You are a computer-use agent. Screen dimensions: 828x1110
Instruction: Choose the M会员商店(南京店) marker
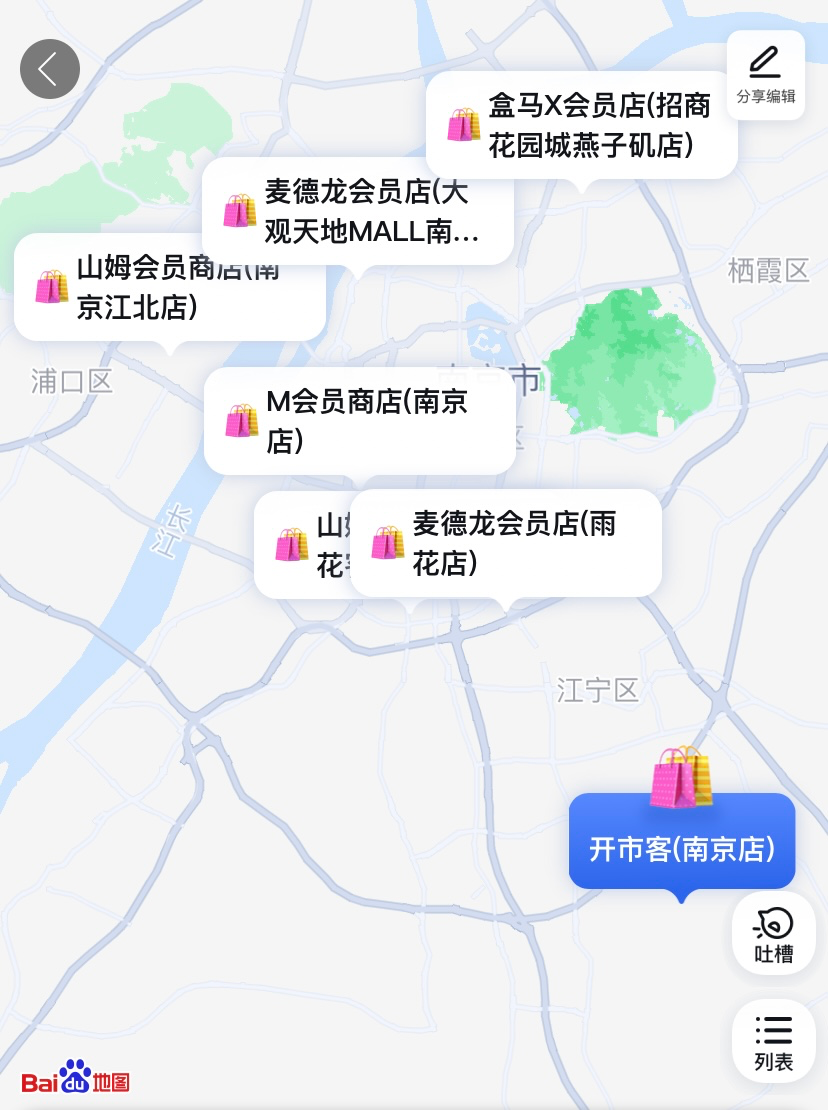pyautogui.click(x=359, y=421)
